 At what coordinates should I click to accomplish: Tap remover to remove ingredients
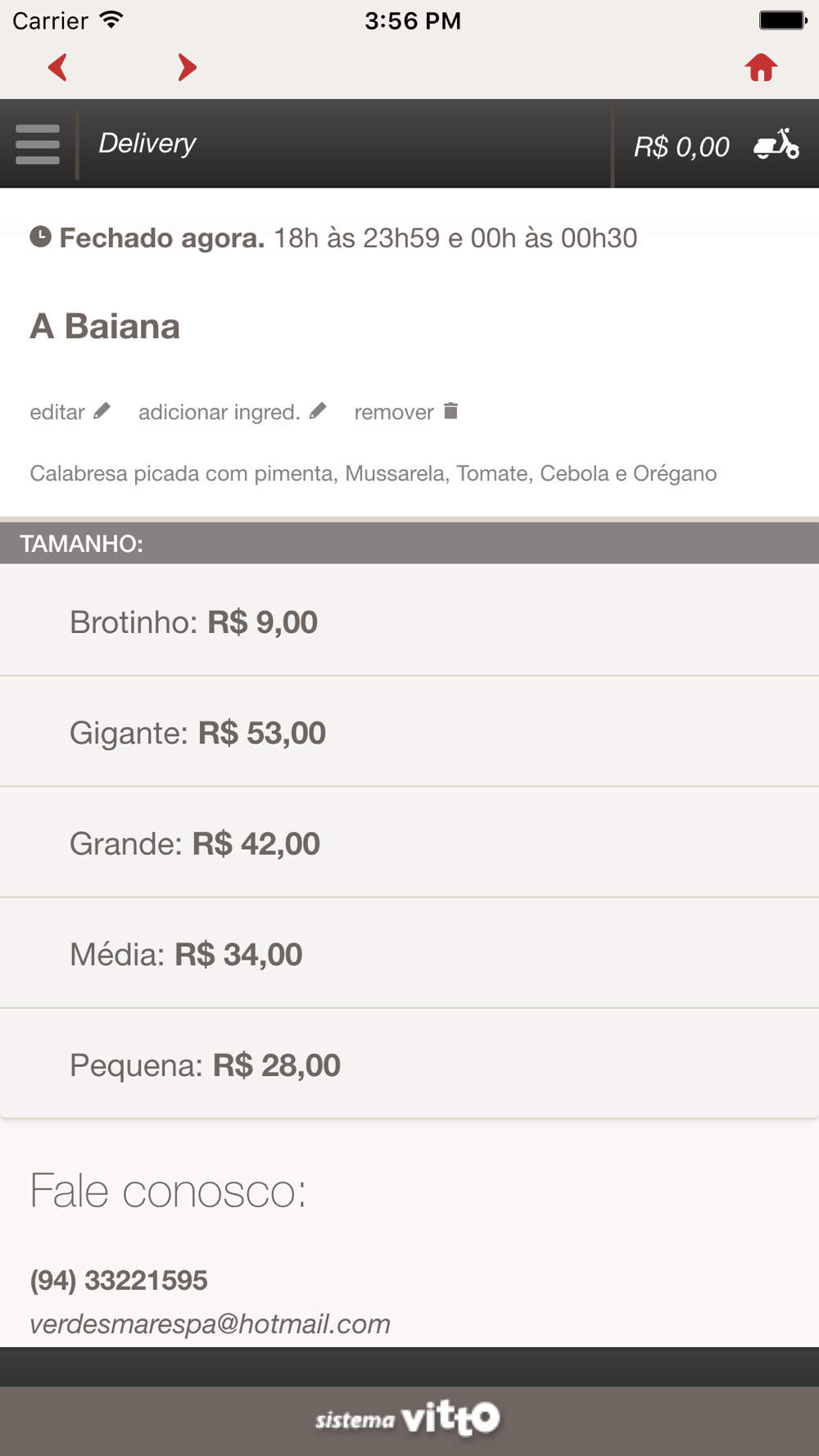(x=406, y=411)
